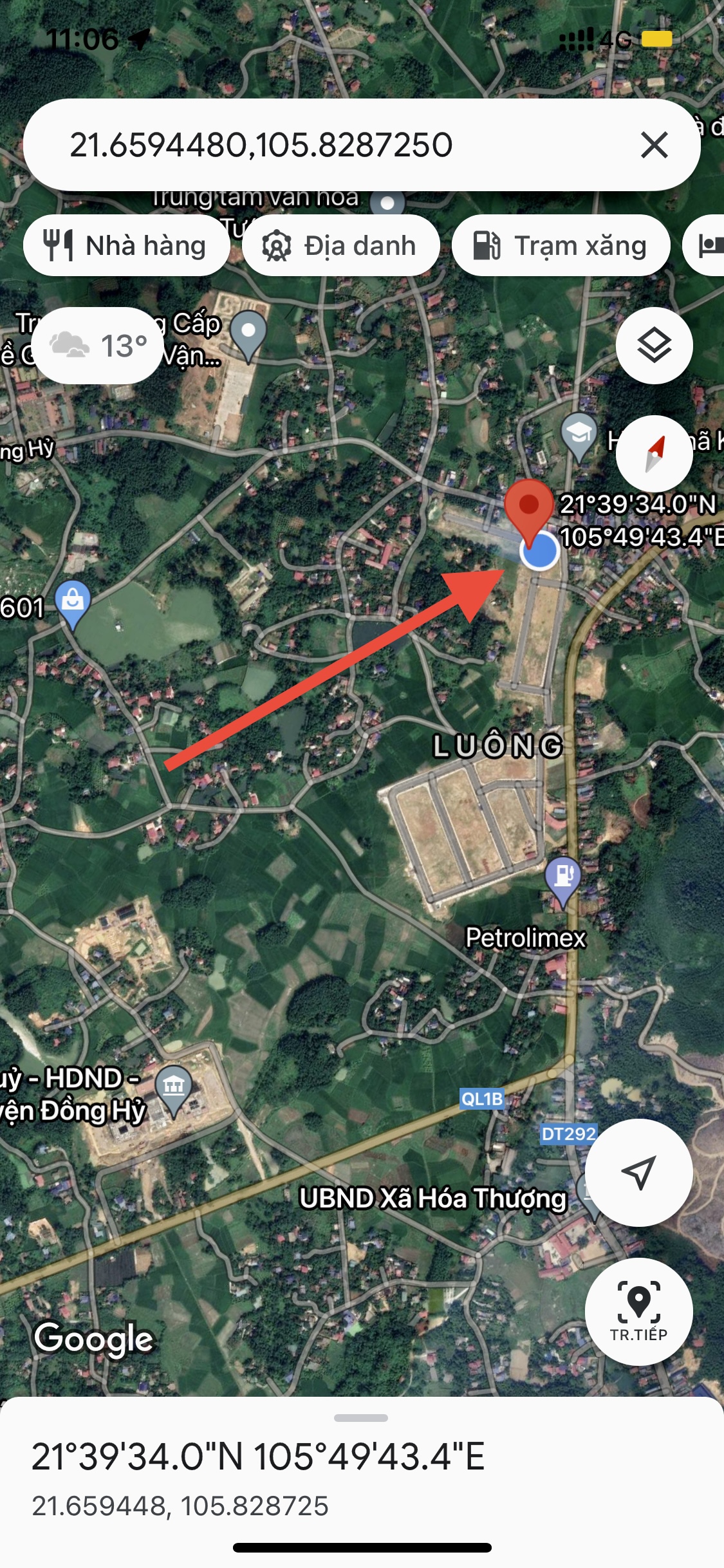Tap the coordinates search field
This screenshot has width=724, height=1568.
click(335, 145)
